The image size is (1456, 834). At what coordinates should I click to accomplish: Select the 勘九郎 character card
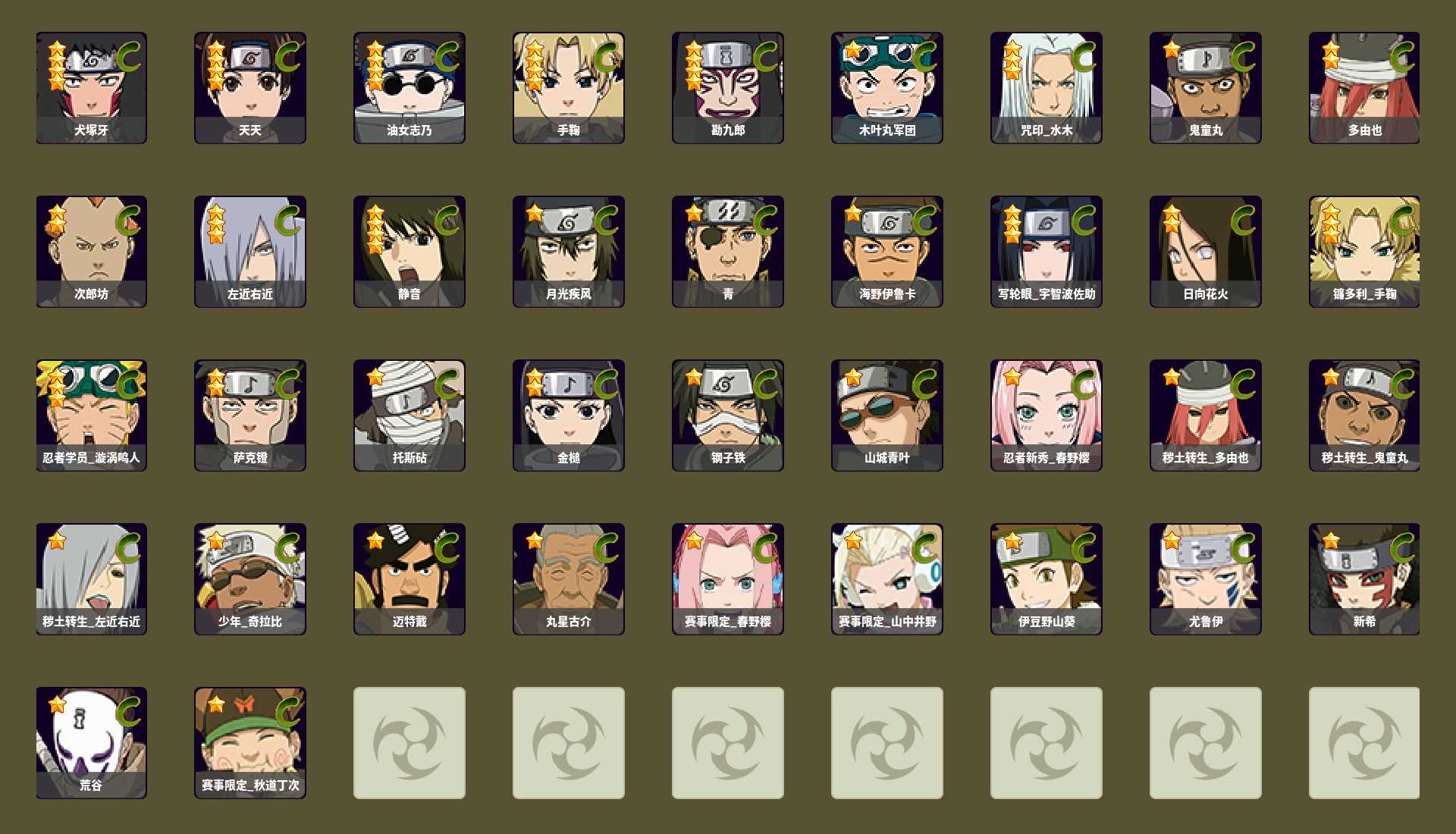[x=728, y=87]
